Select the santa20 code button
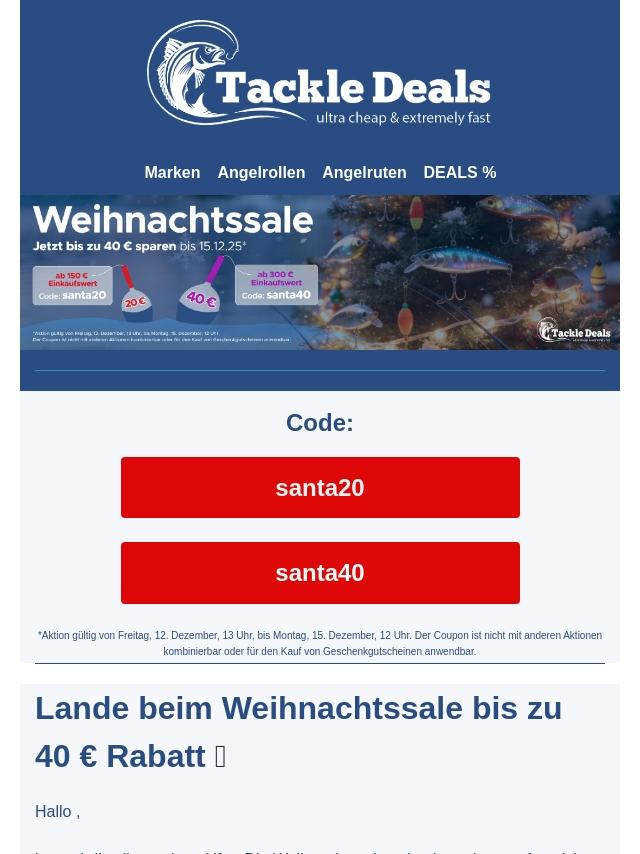The image size is (640, 854). click(320, 487)
